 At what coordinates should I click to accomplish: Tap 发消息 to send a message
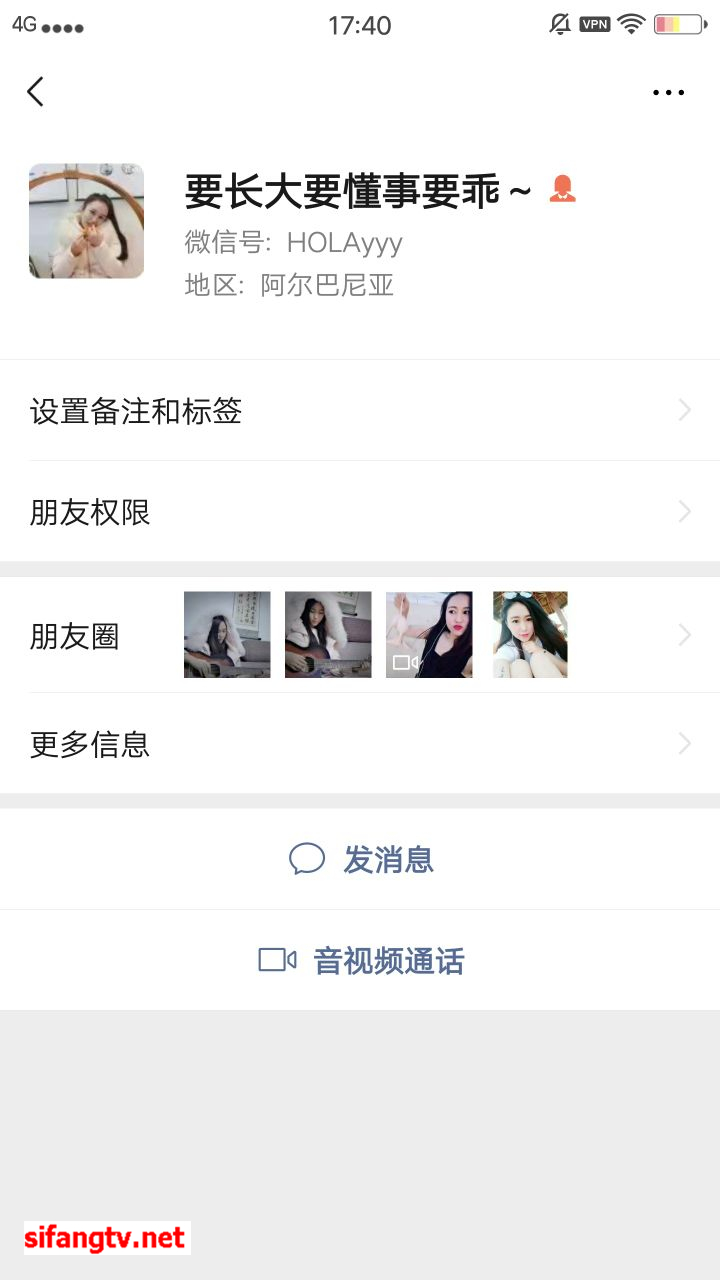tap(361, 859)
